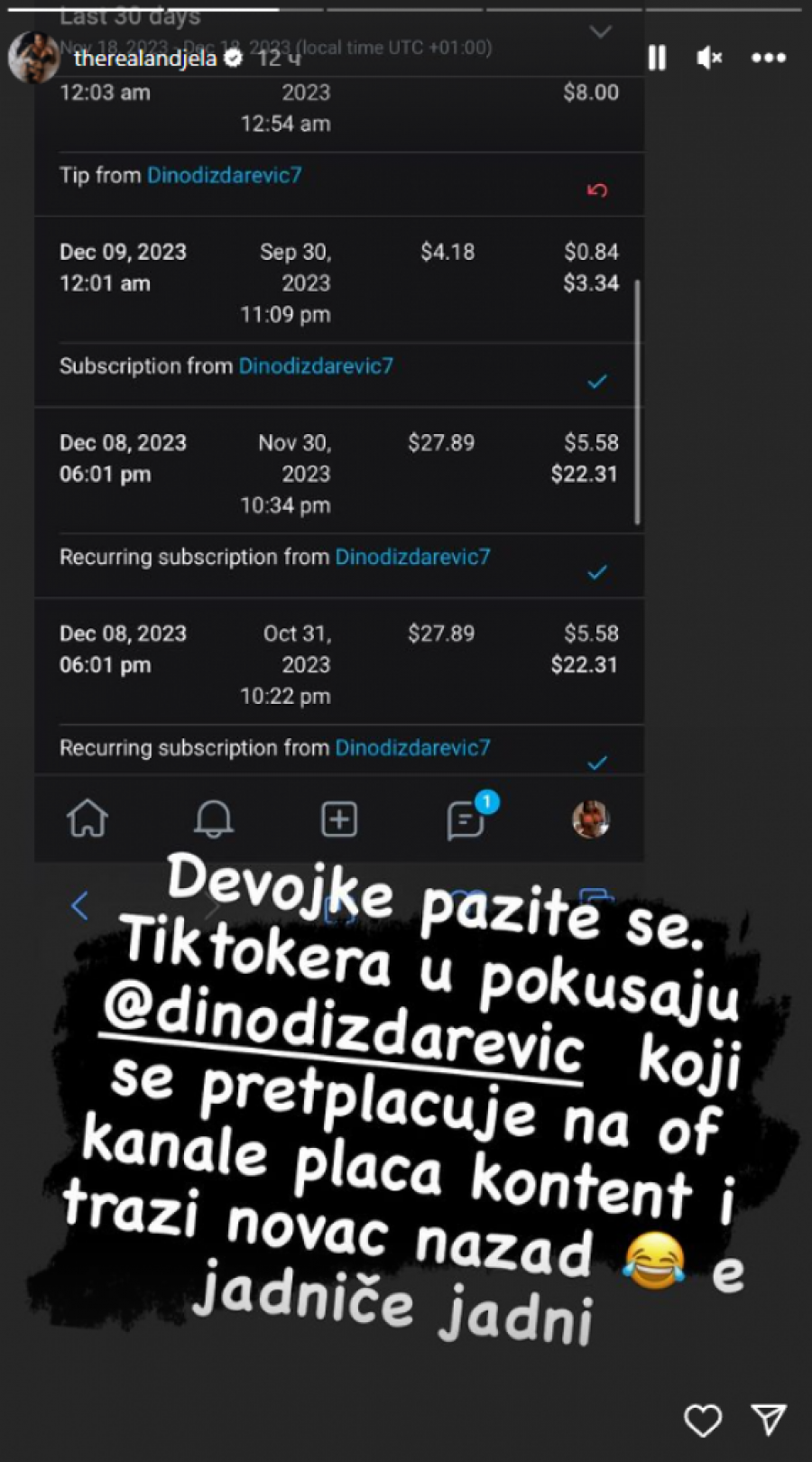Viewport: 812px width, 1462px height.
Task: Share this story via send icon
Action: [769, 1420]
